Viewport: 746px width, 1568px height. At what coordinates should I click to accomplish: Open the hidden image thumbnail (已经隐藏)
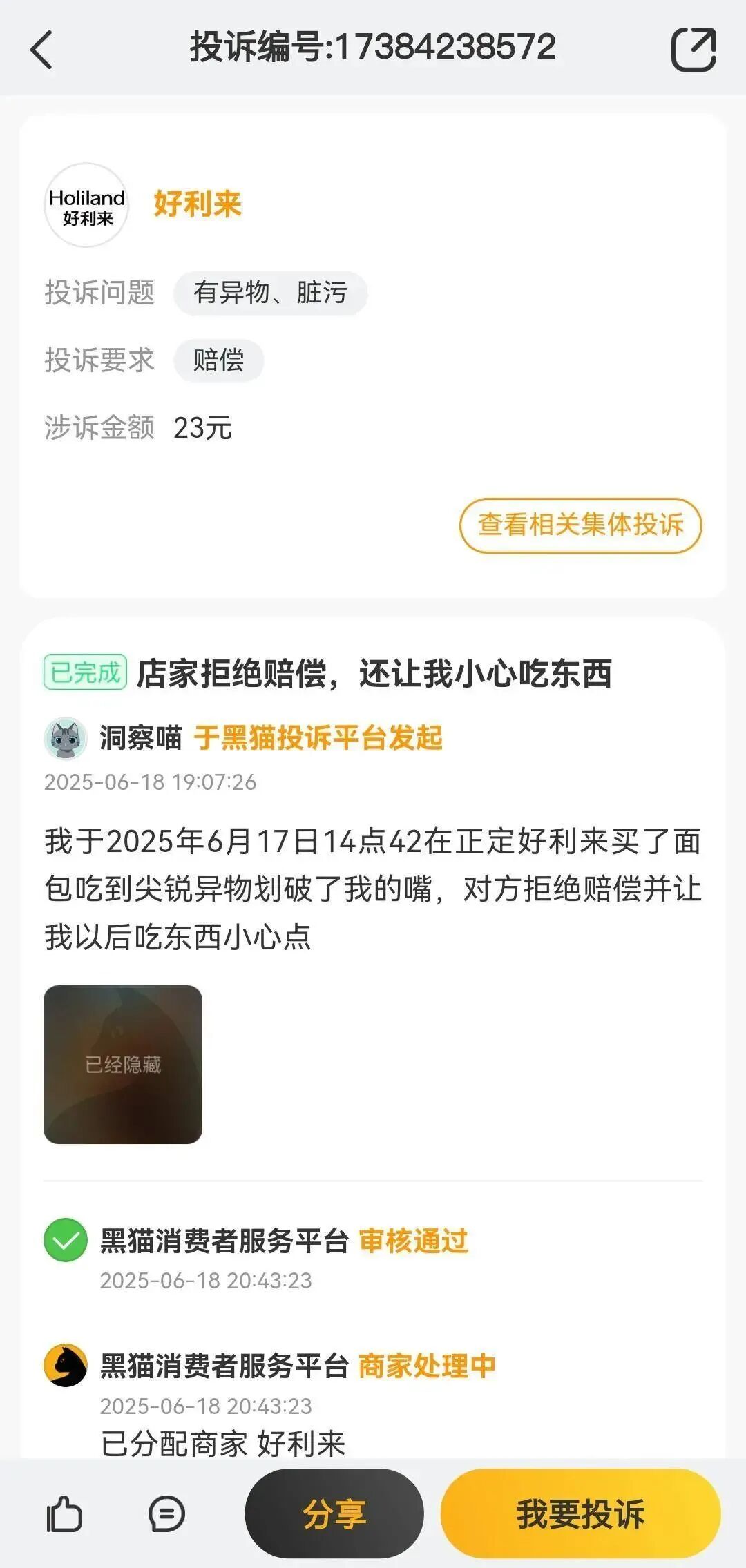[x=123, y=1064]
